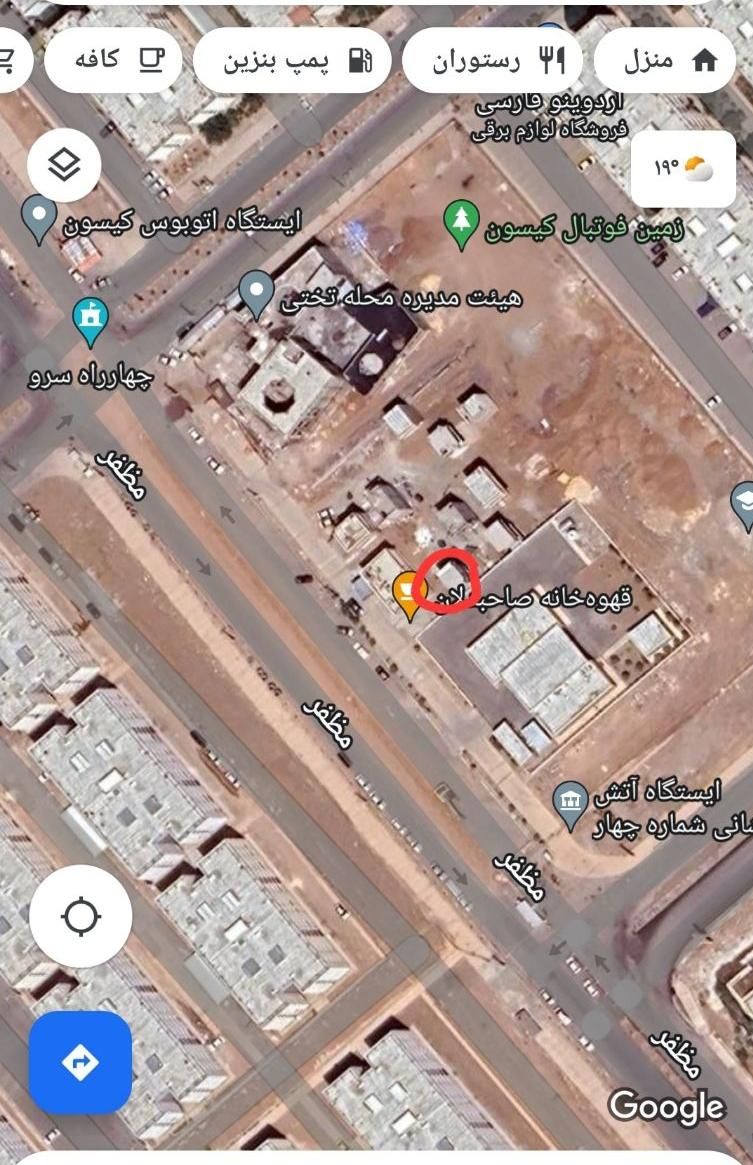753x1165 pixels.
Task: Open the weather chip showing 19°
Action: (x=684, y=168)
